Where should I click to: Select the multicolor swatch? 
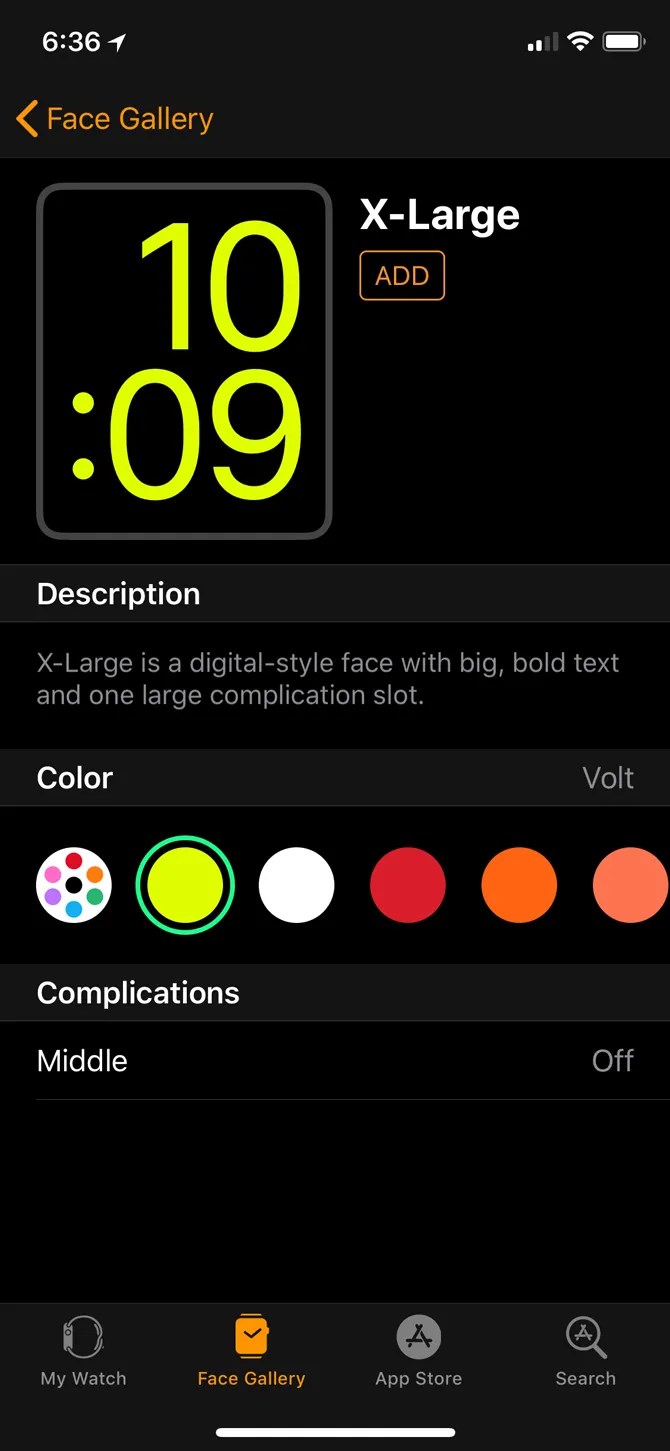74,885
